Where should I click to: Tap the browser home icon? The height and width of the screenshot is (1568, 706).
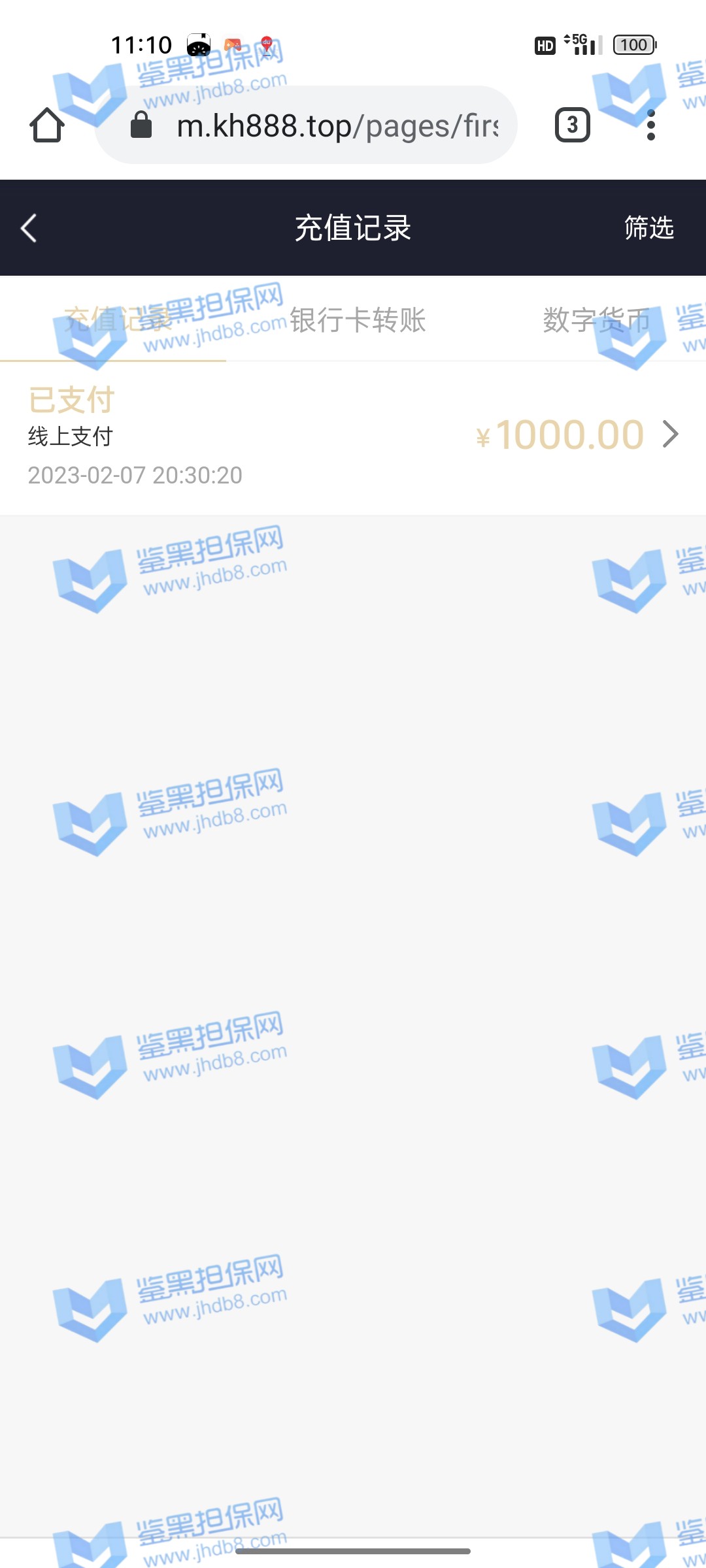coord(47,125)
